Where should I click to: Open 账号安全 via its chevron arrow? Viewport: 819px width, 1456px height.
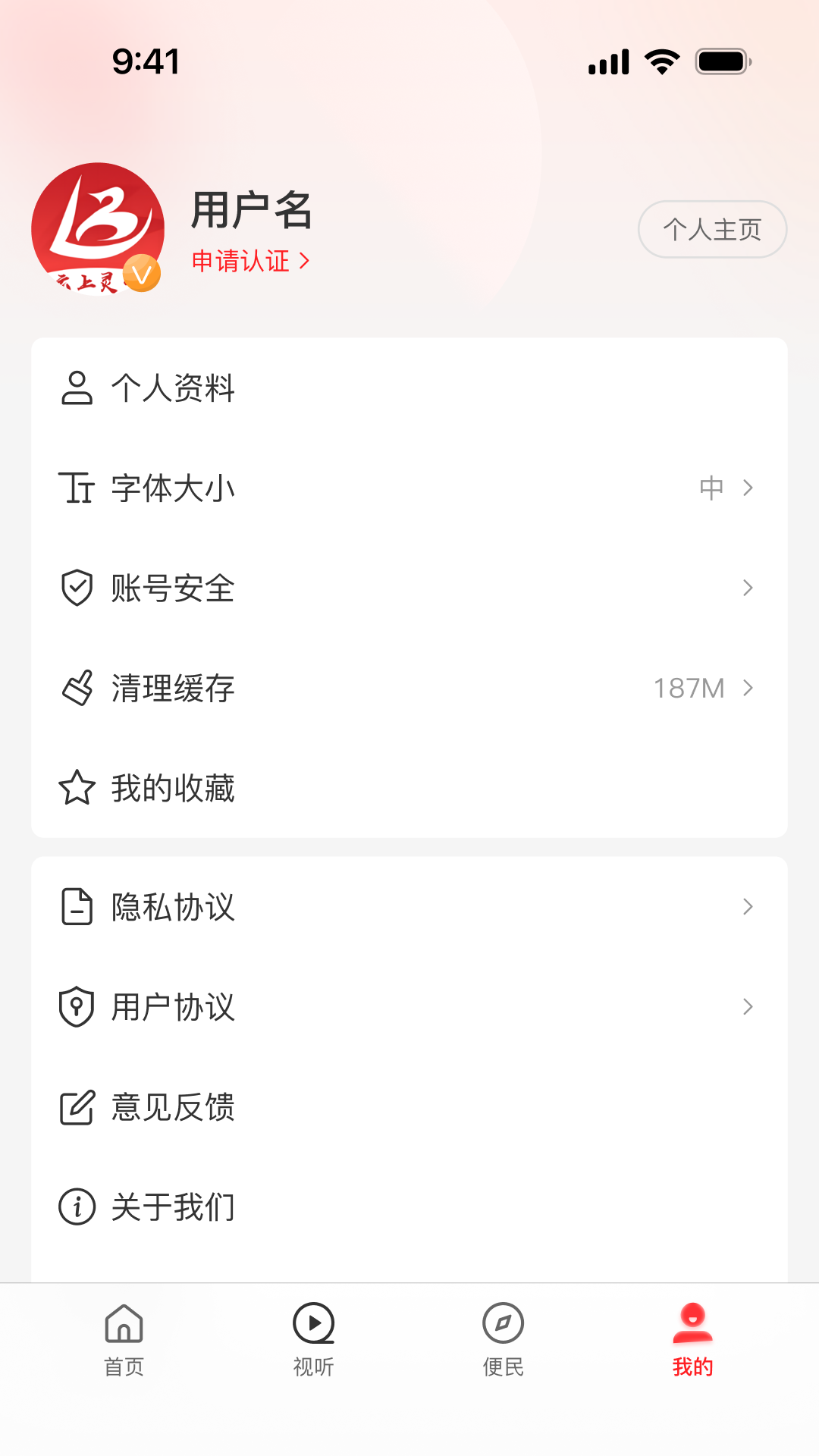pos(748,587)
